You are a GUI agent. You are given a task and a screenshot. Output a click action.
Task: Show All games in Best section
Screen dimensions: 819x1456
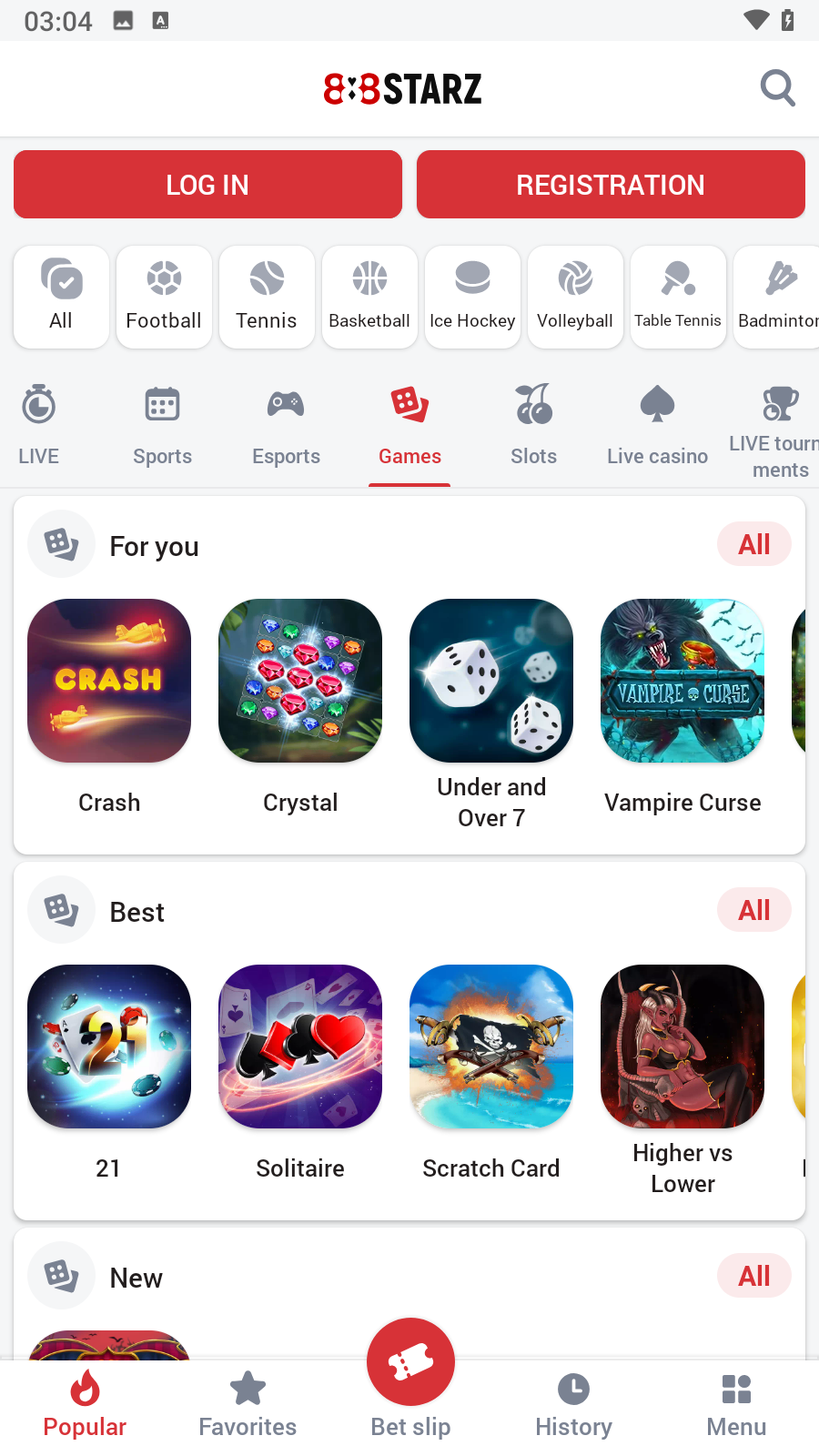click(x=753, y=911)
